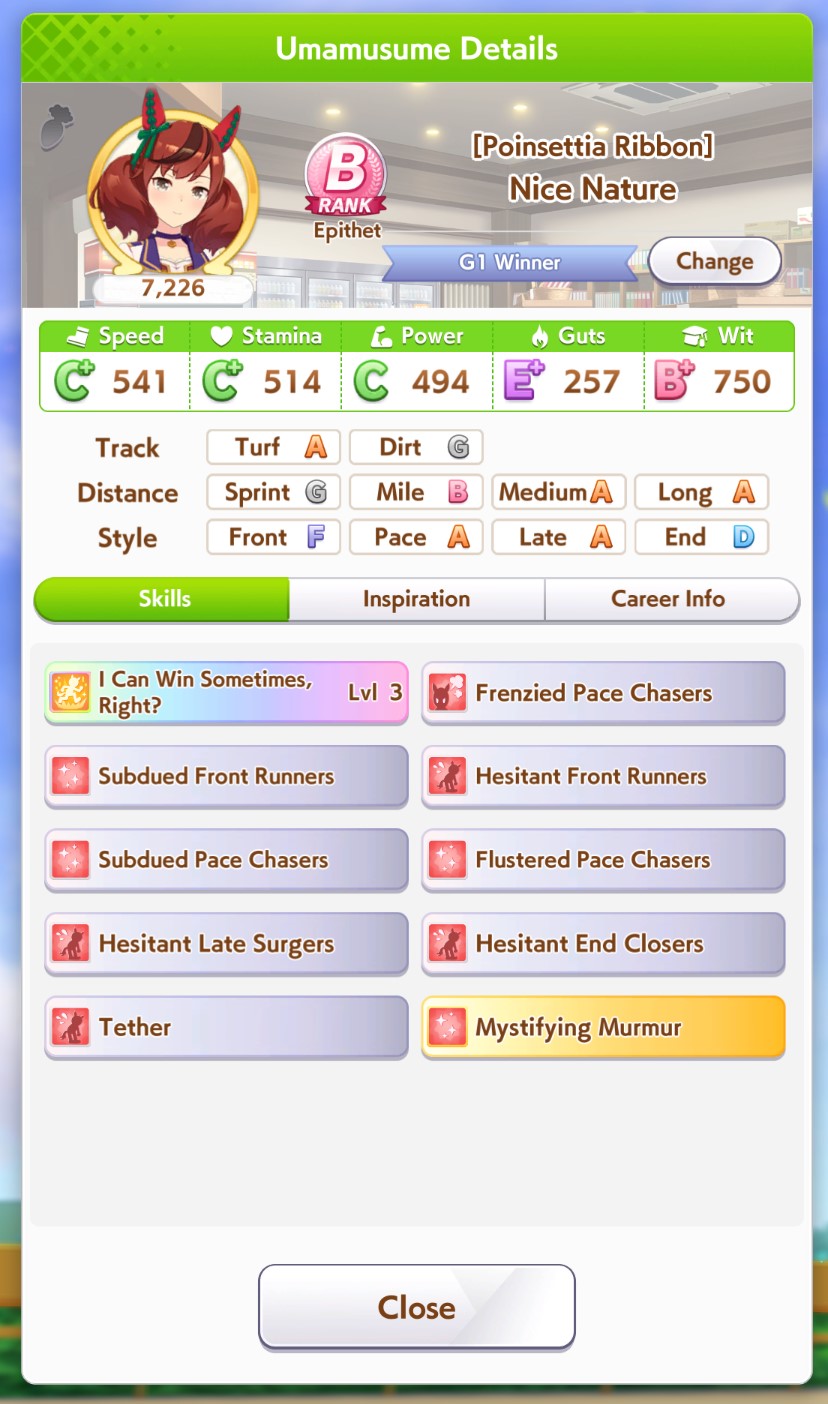Tap the Hesitant Front Runners skill

[x=603, y=776]
